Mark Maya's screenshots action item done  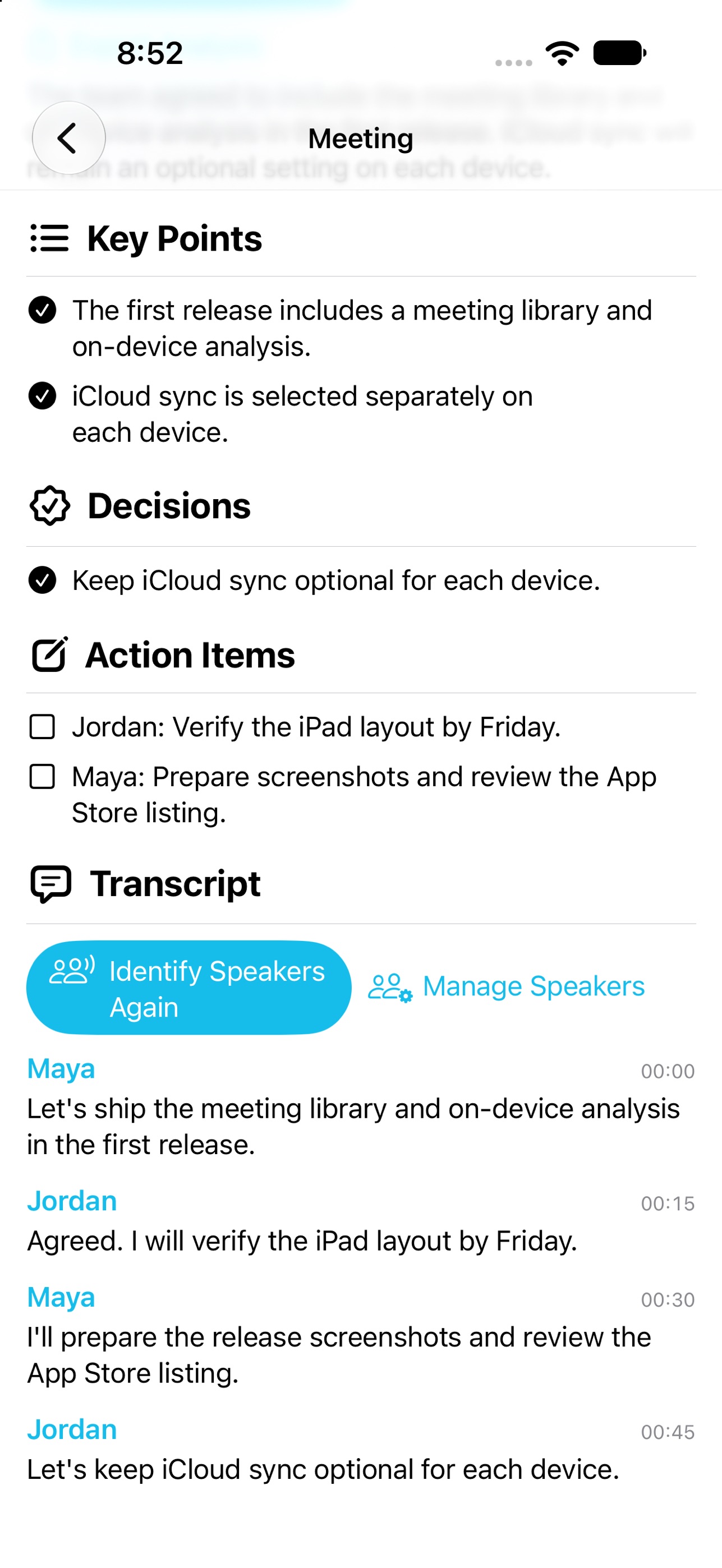(42, 777)
